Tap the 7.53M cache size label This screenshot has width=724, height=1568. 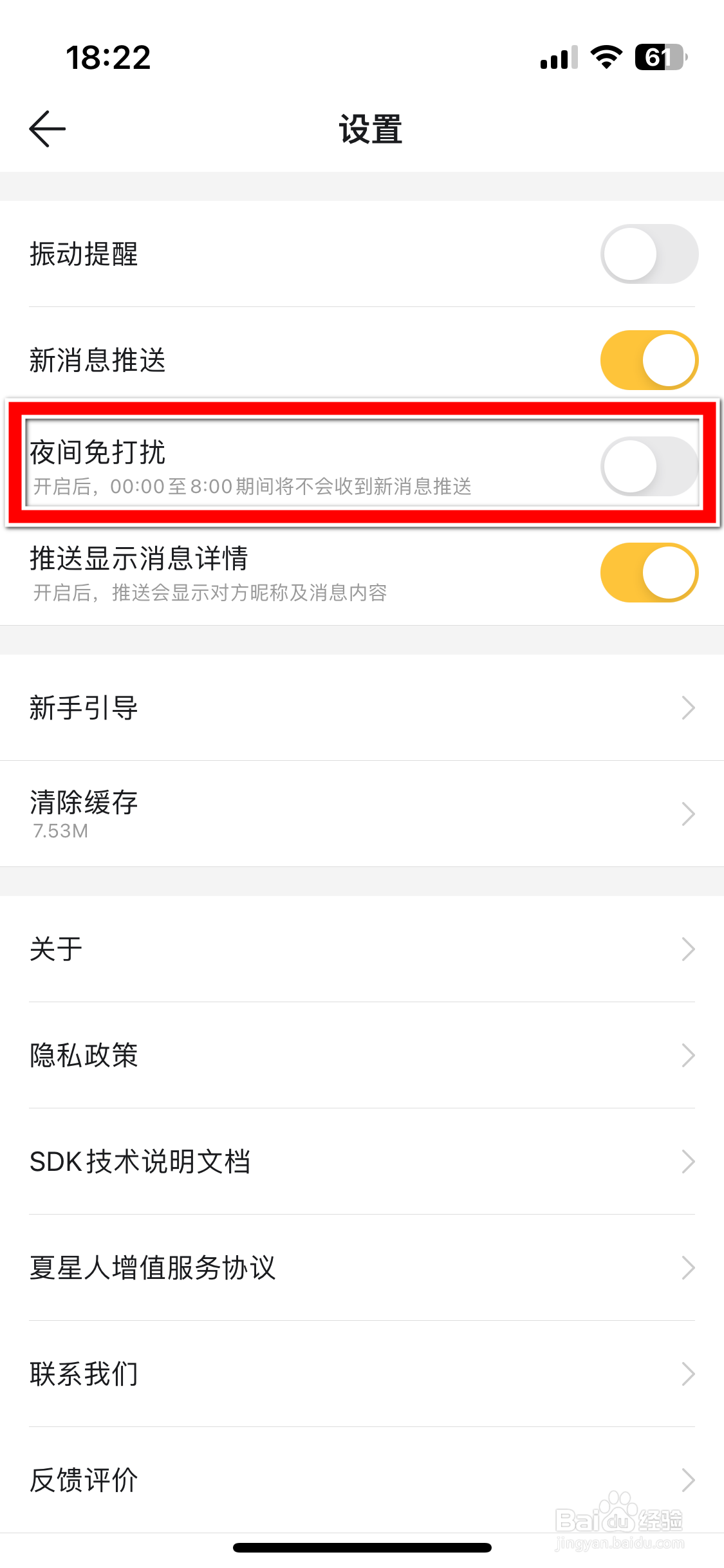point(61,832)
